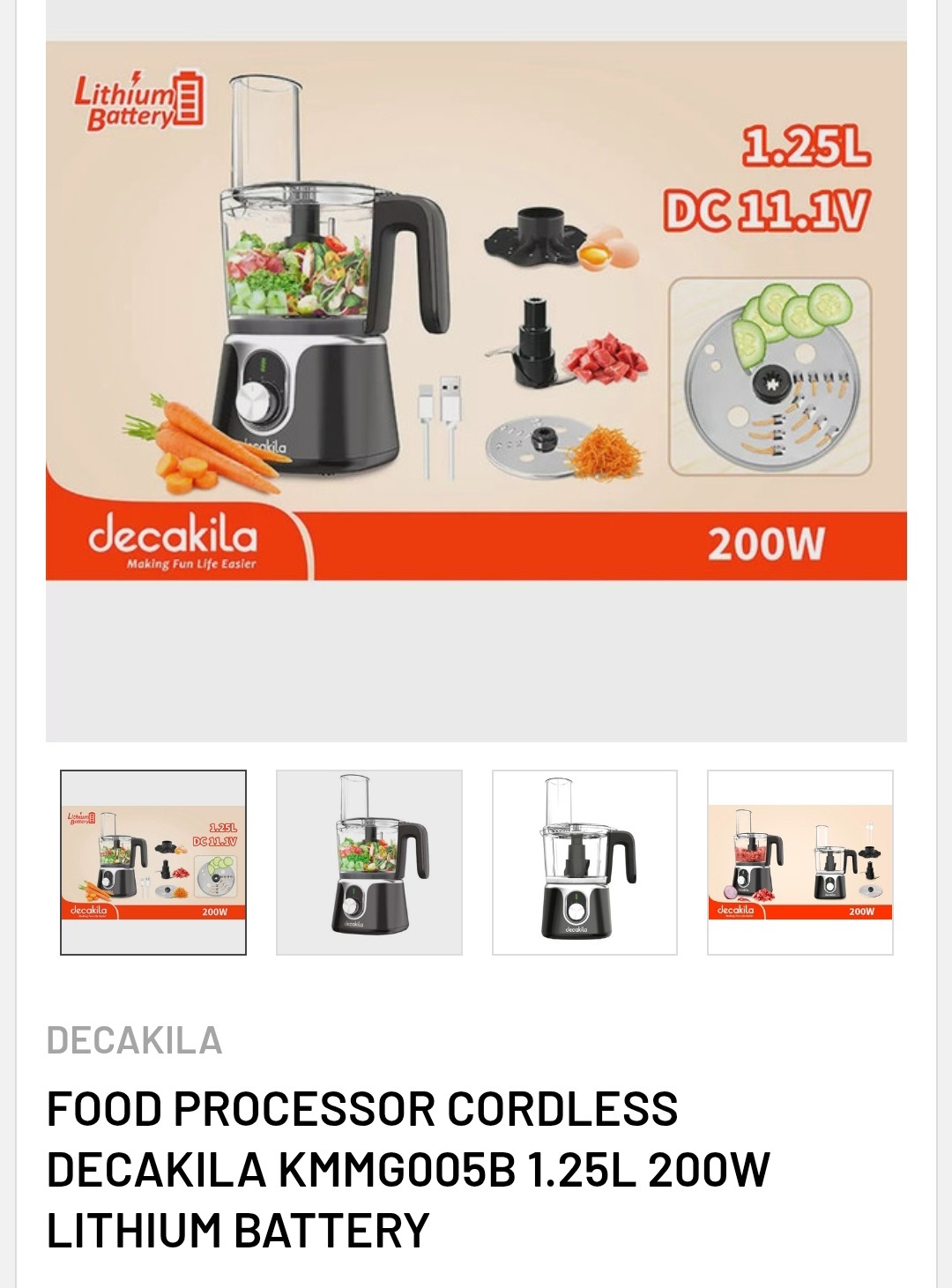Select the second thumbnail showing processor with vegetables
This screenshot has height=1288, width=952.
369,862
